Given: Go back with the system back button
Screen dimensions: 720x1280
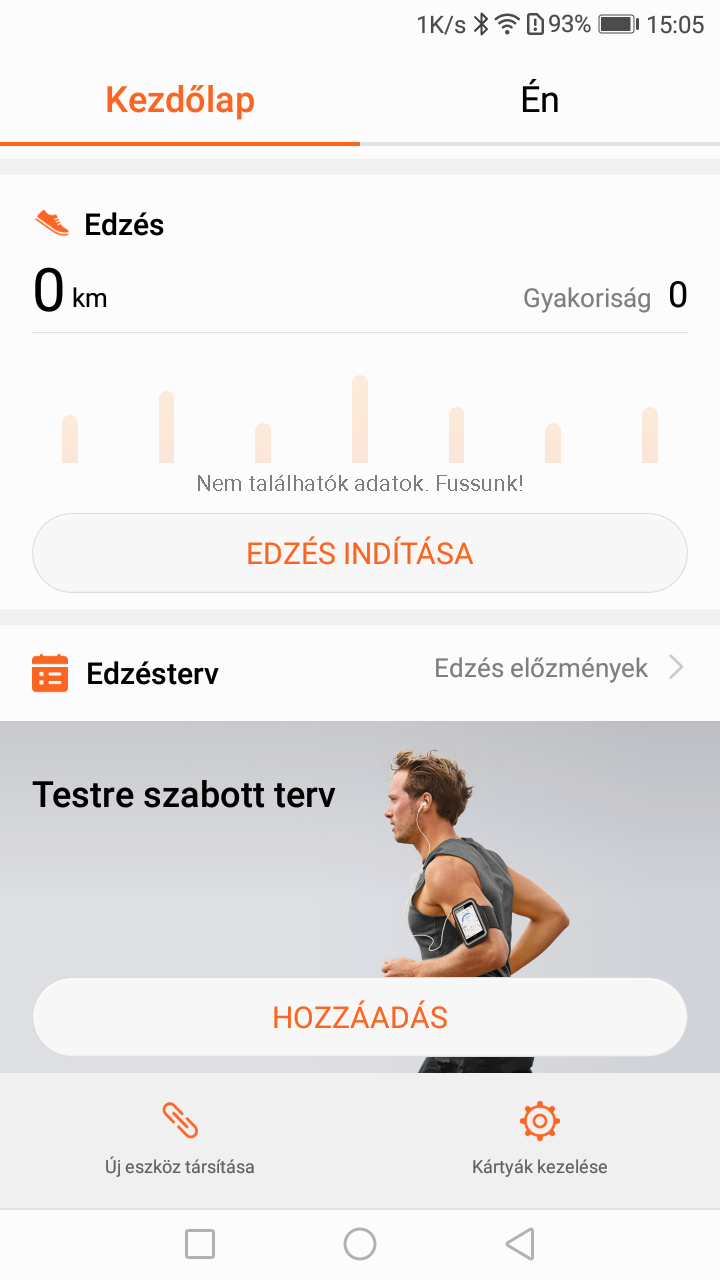Looking at the screenshot, I should pyautogui.click(x=520, y=1244).
